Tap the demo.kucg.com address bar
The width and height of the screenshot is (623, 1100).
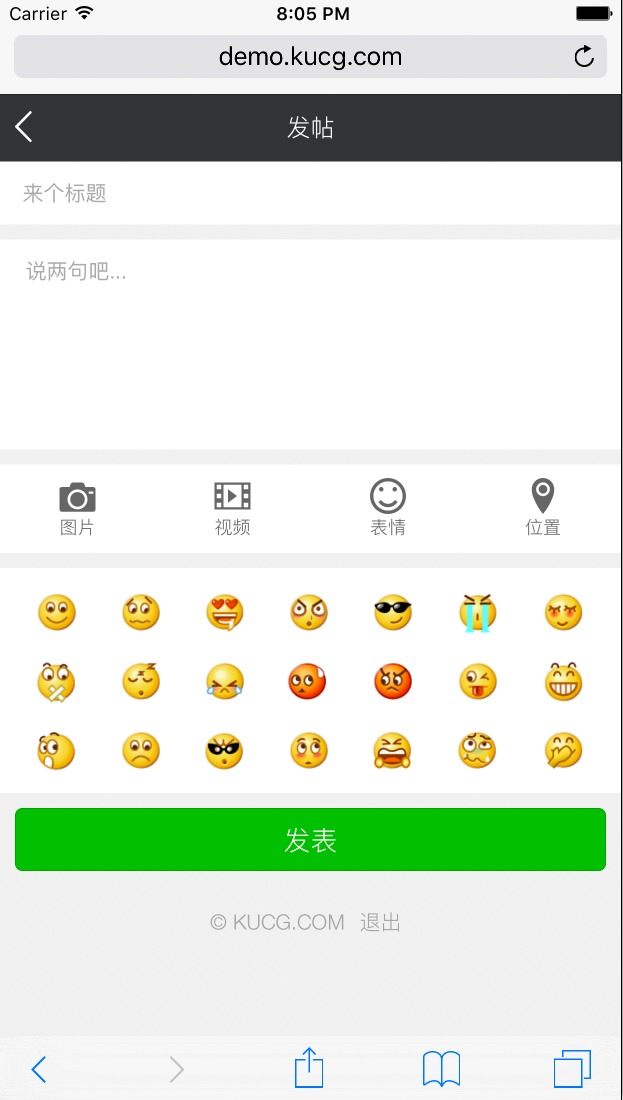click(310, 57)
